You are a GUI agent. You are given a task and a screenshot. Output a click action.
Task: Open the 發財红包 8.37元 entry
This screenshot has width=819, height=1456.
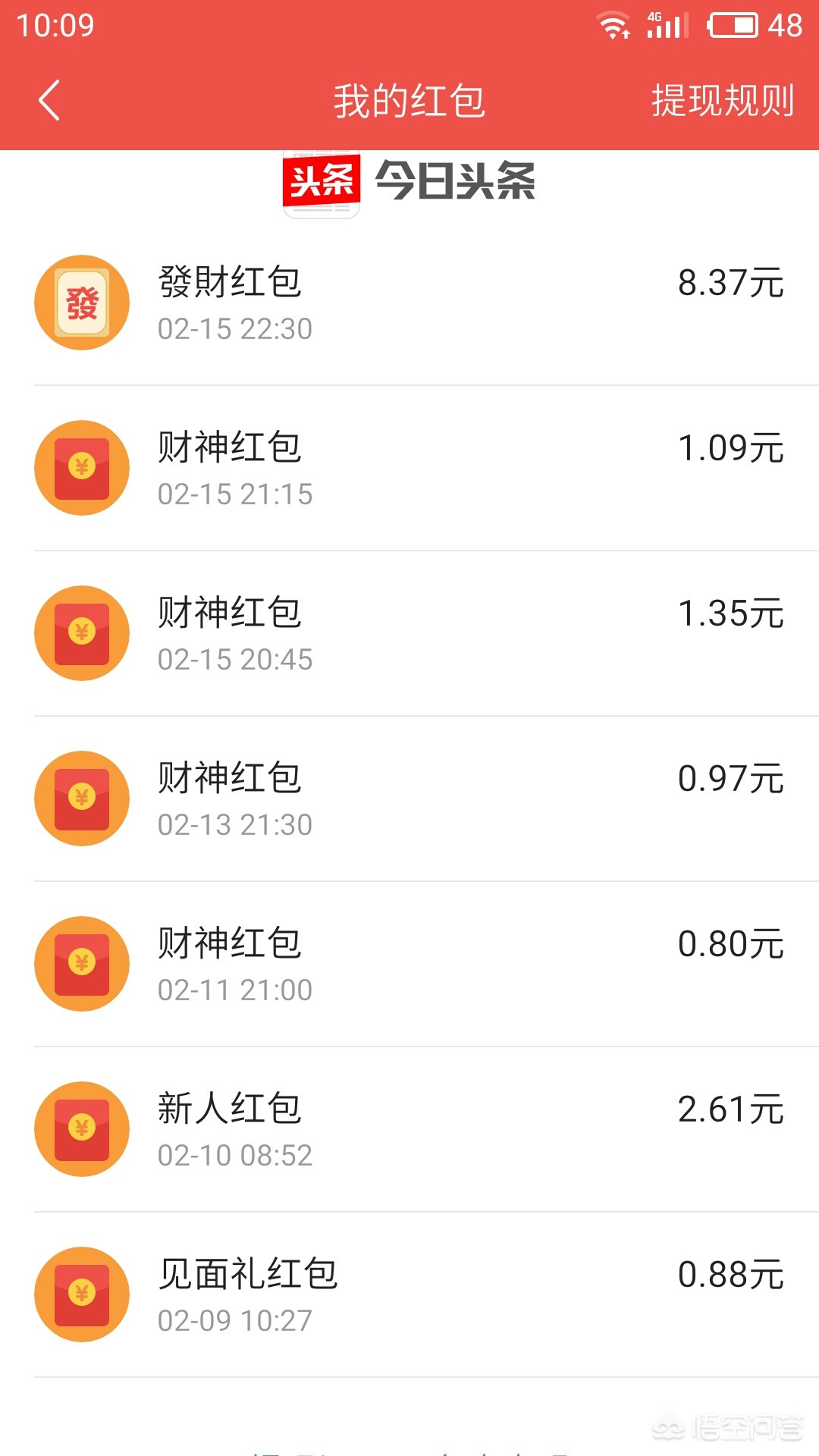[x=409, y=303]
